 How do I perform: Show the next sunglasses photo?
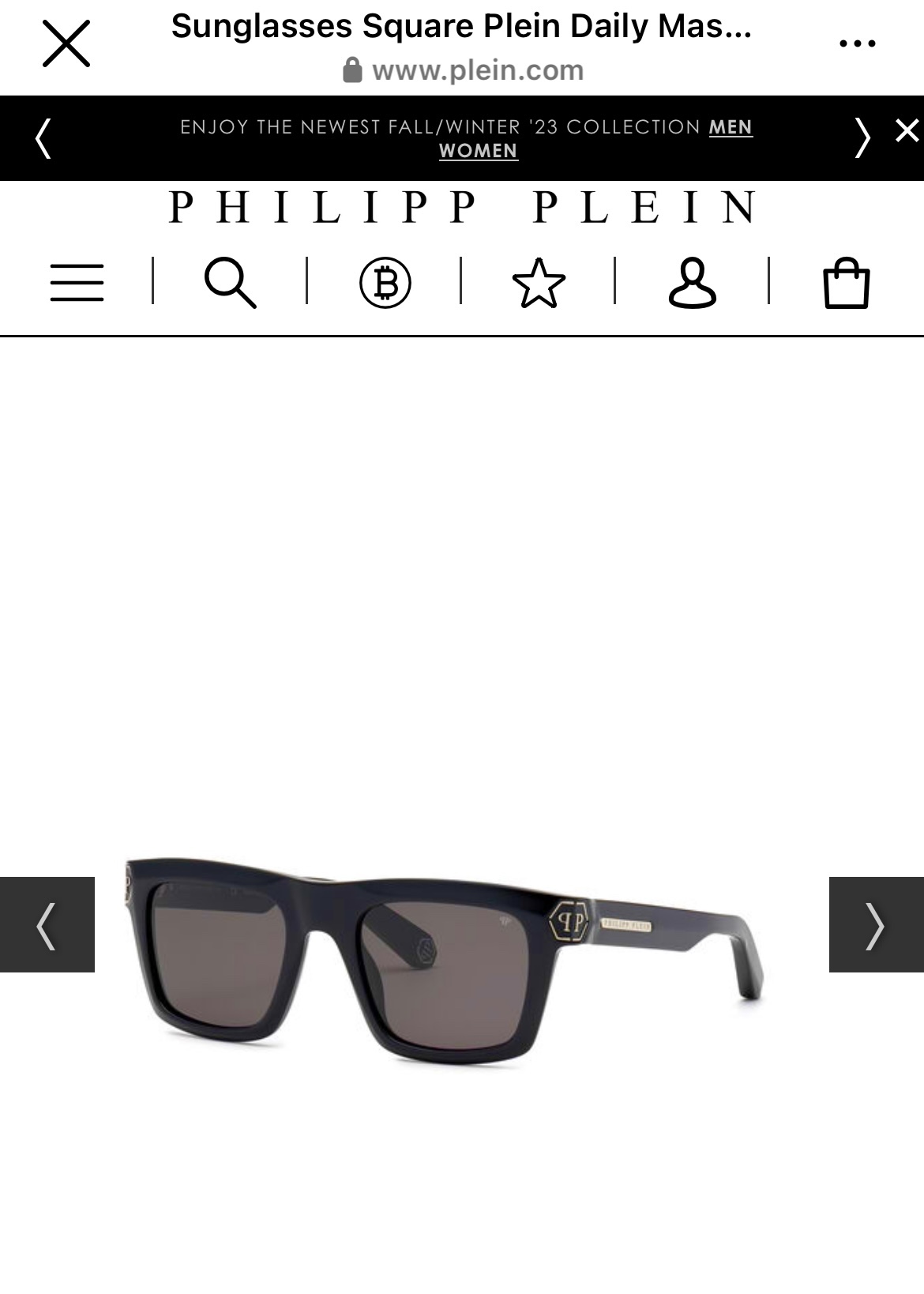[x=876, y=924]
